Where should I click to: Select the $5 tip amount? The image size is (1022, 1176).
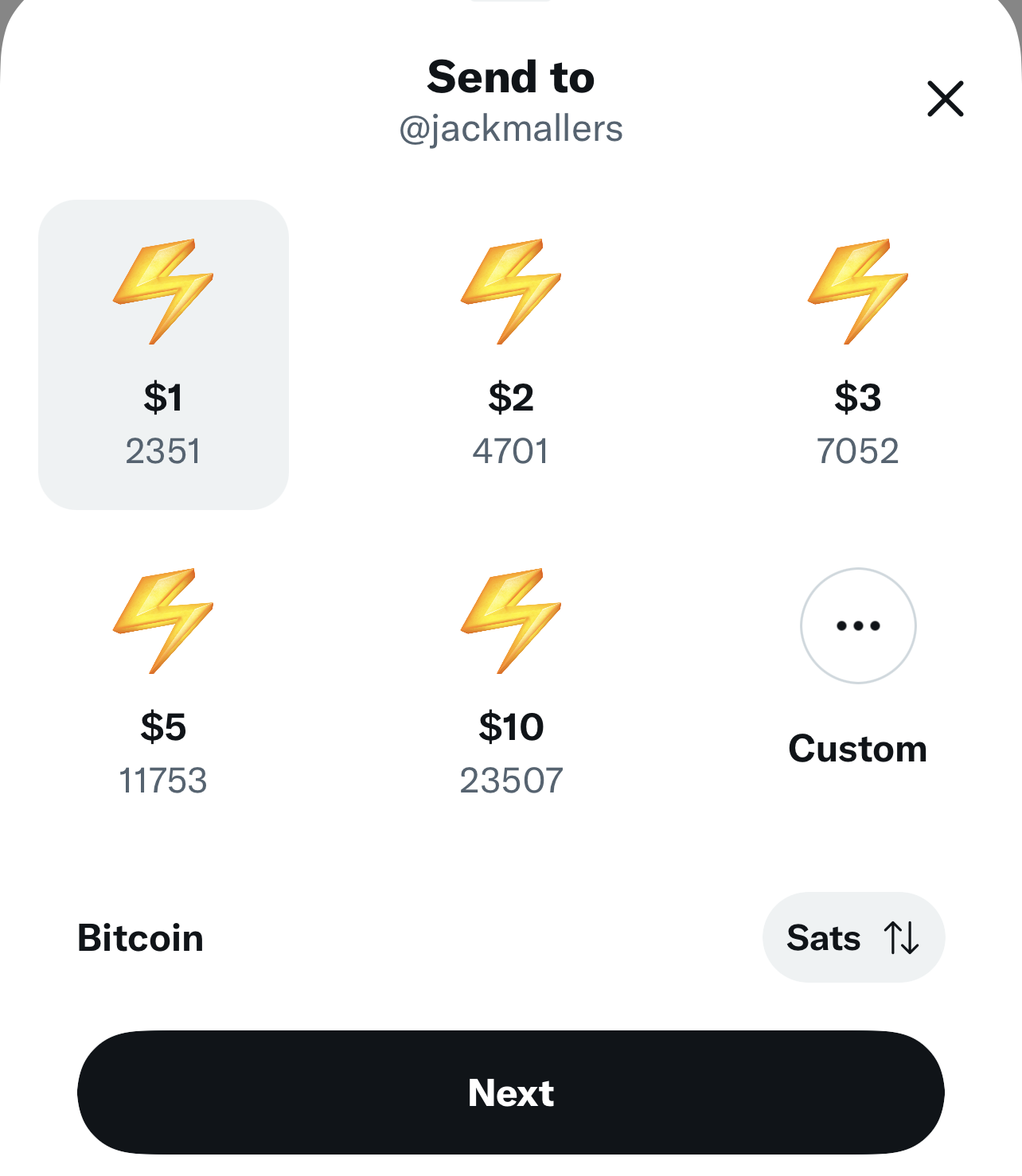(163, 683)
